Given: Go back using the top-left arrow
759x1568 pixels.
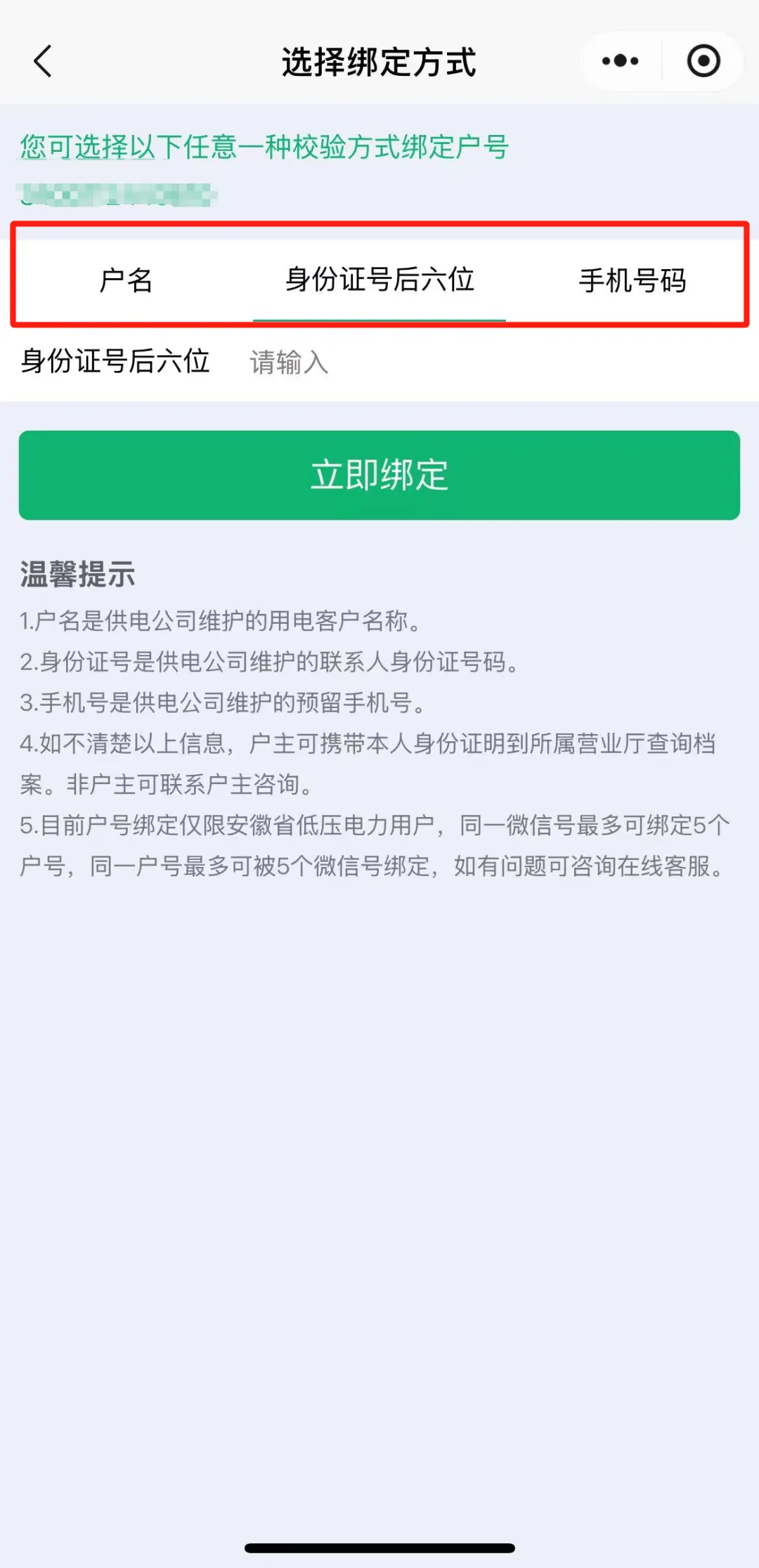Looking at the screenshot, I should (x=44, y=61).
